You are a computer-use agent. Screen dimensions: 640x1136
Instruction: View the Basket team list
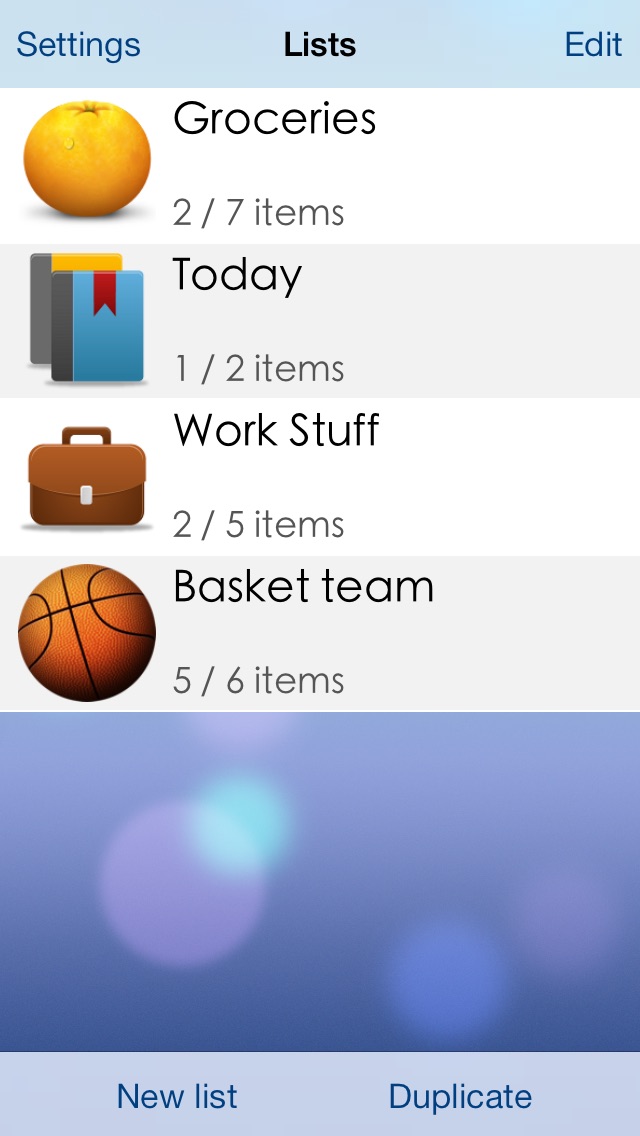[320, 634]
